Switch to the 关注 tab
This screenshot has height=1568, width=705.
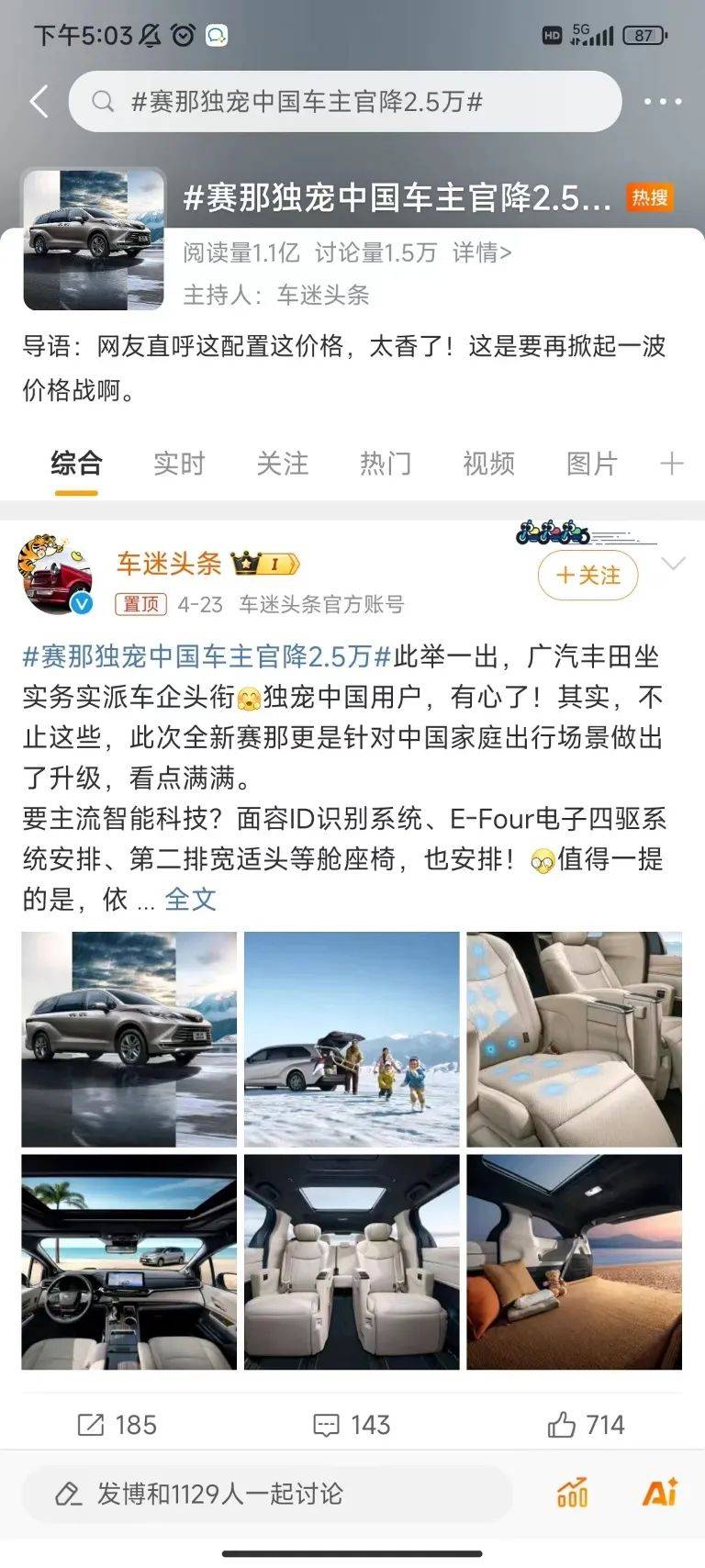[x=282, y=464]
